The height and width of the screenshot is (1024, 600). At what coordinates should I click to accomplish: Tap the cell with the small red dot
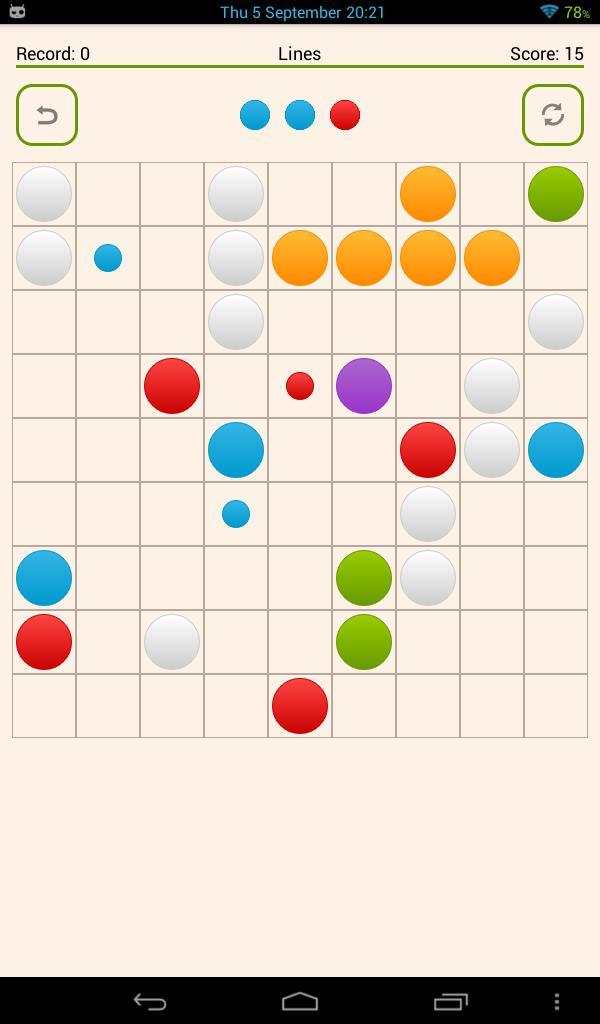click(300, 386)
